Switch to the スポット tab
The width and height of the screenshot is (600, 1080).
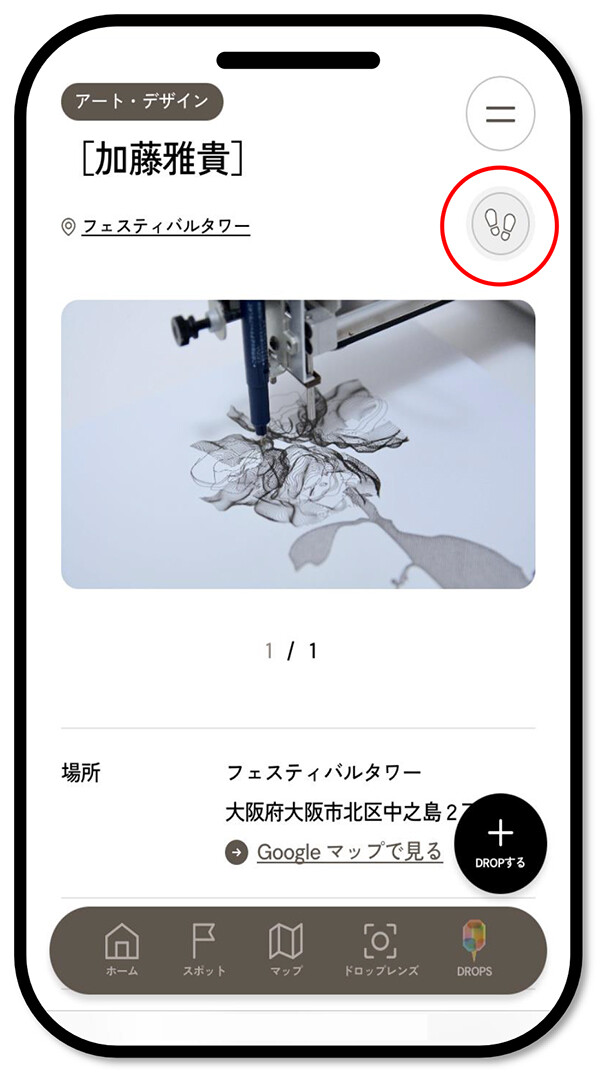(203, 949)
